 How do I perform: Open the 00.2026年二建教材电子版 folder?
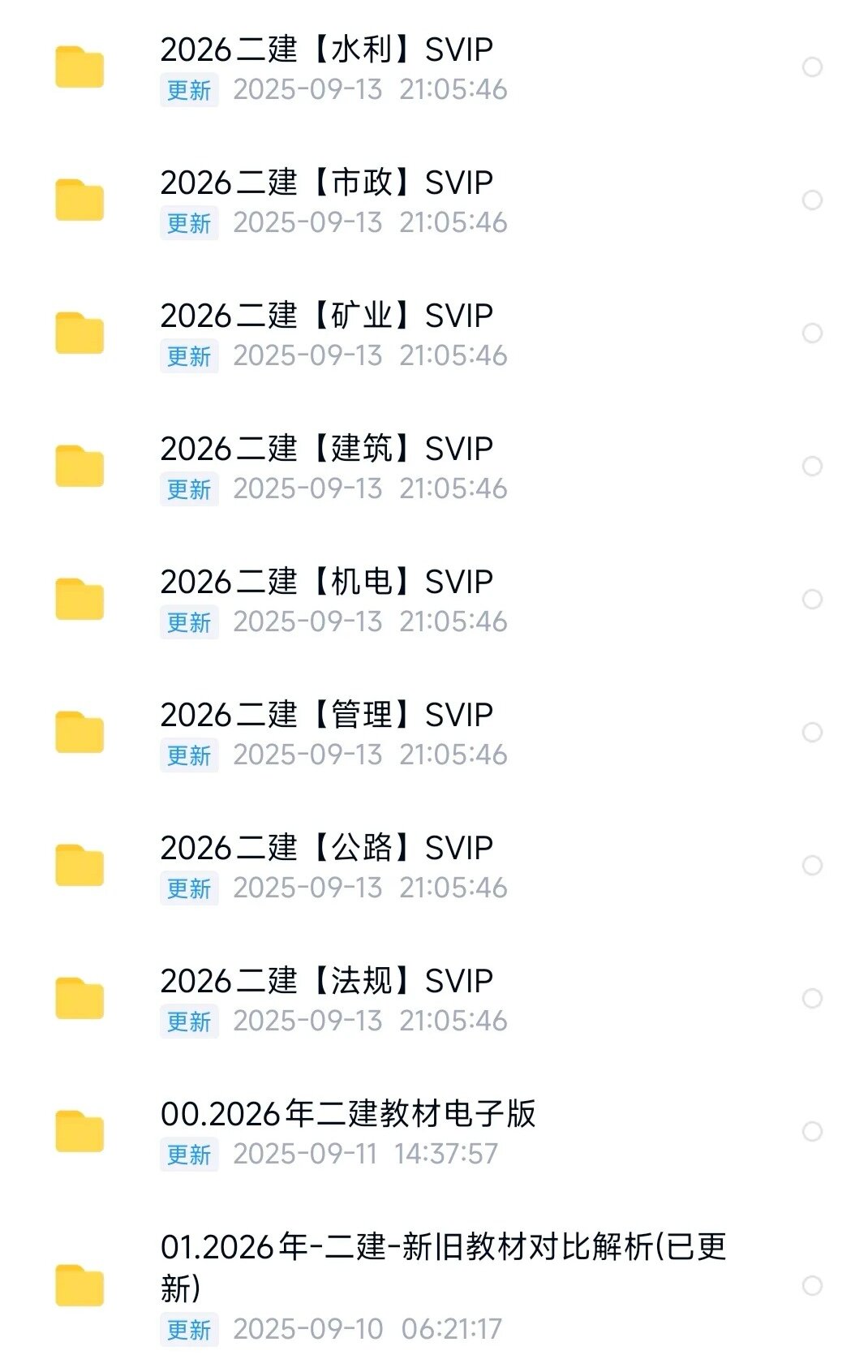click(x=347, y=1115)
